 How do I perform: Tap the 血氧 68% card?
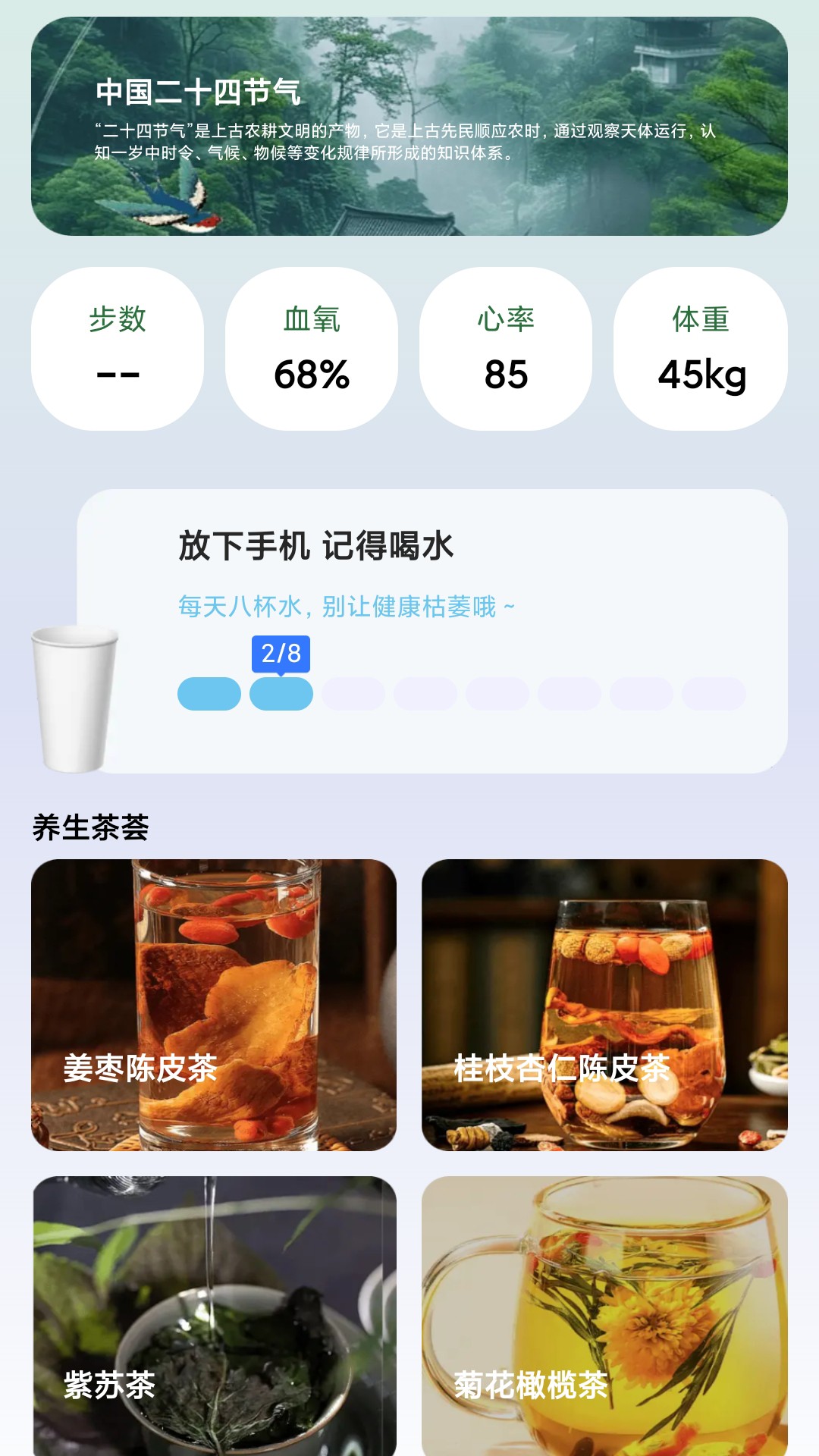coord(312,349)
